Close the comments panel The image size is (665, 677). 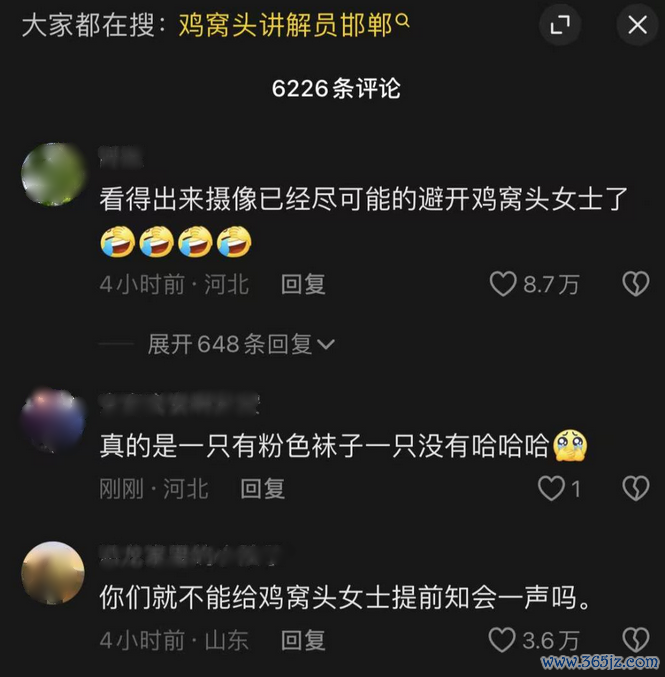637,26
